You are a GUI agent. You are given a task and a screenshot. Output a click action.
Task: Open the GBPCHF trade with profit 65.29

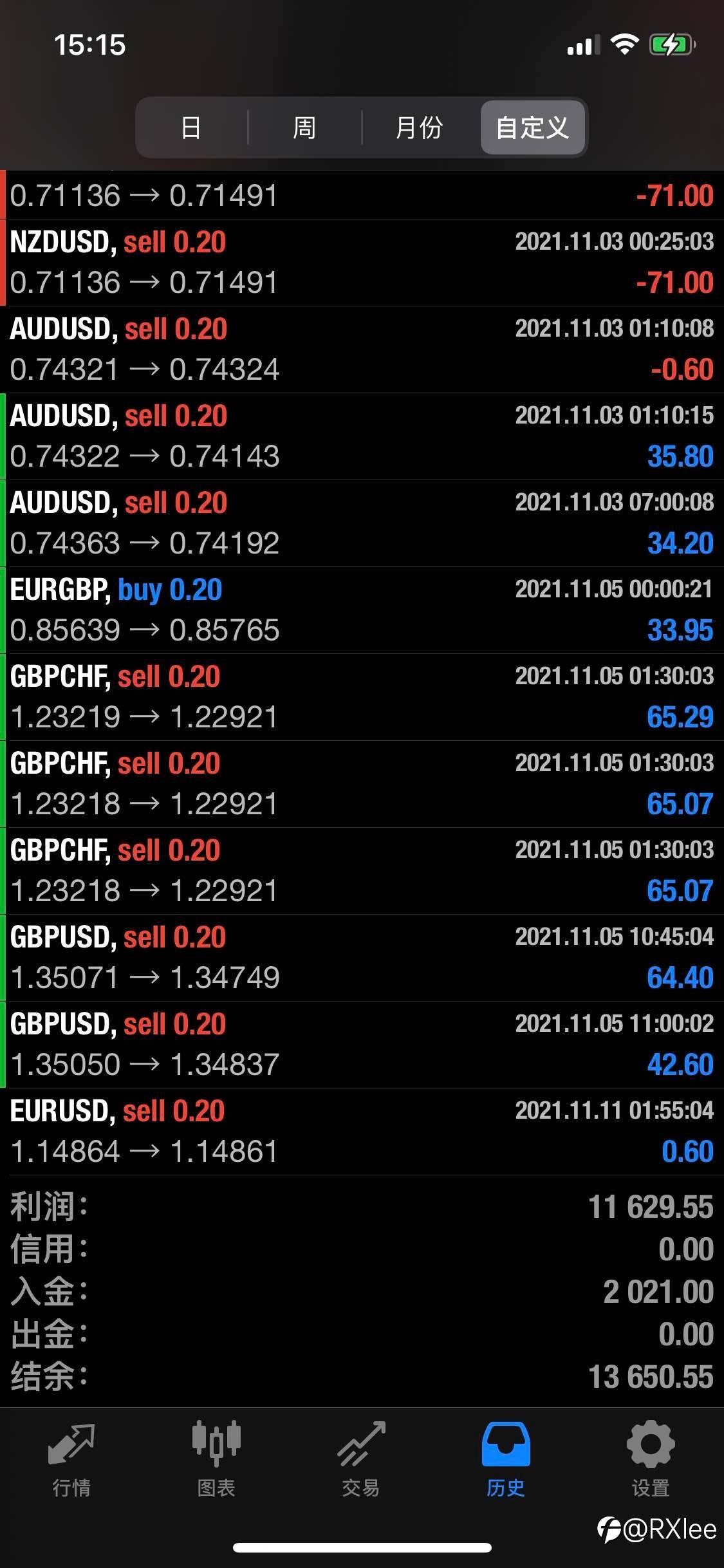pyautogui.click(x=362, y=697)
